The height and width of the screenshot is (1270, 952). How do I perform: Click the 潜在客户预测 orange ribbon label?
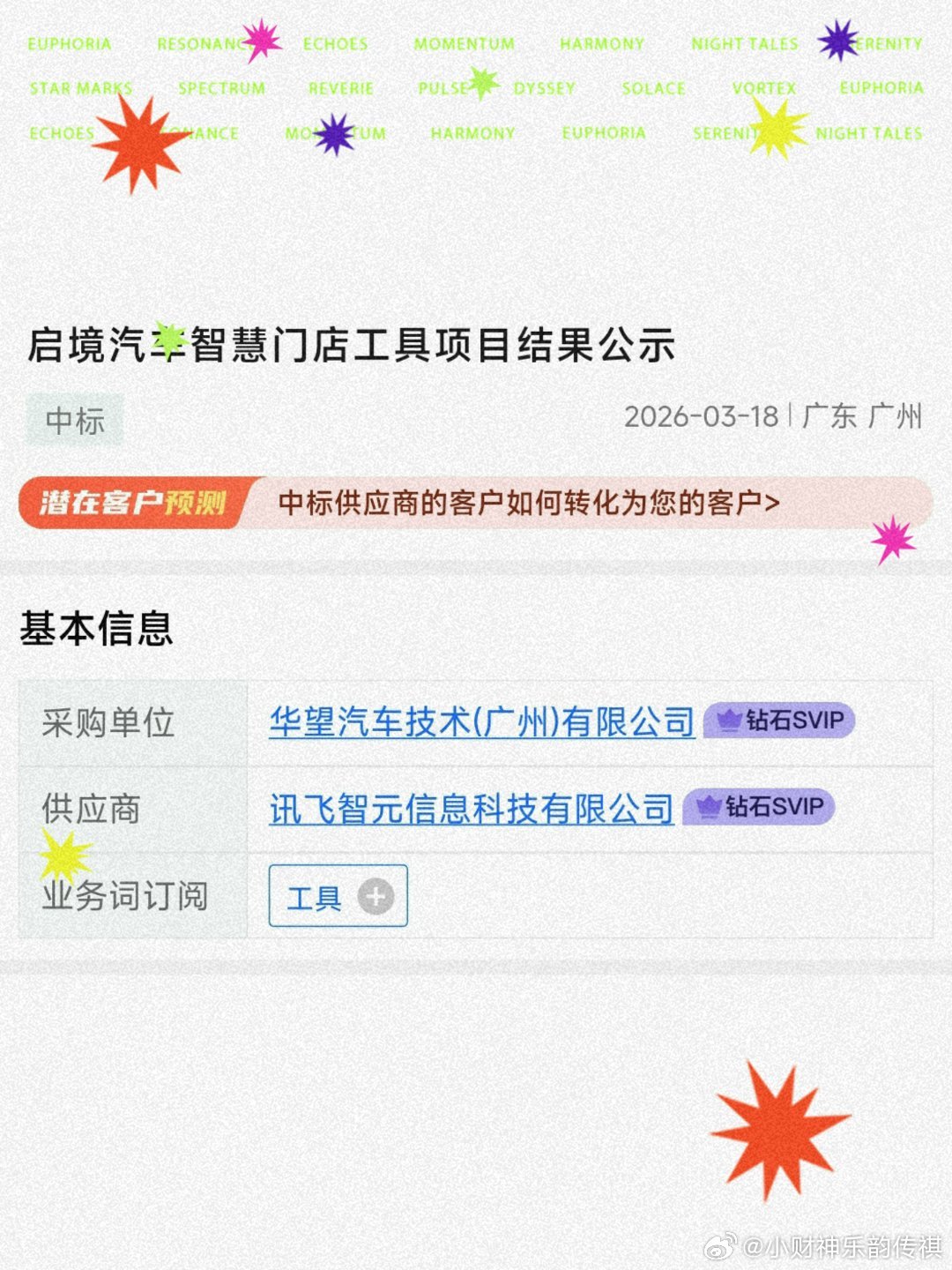click(137, 501)
